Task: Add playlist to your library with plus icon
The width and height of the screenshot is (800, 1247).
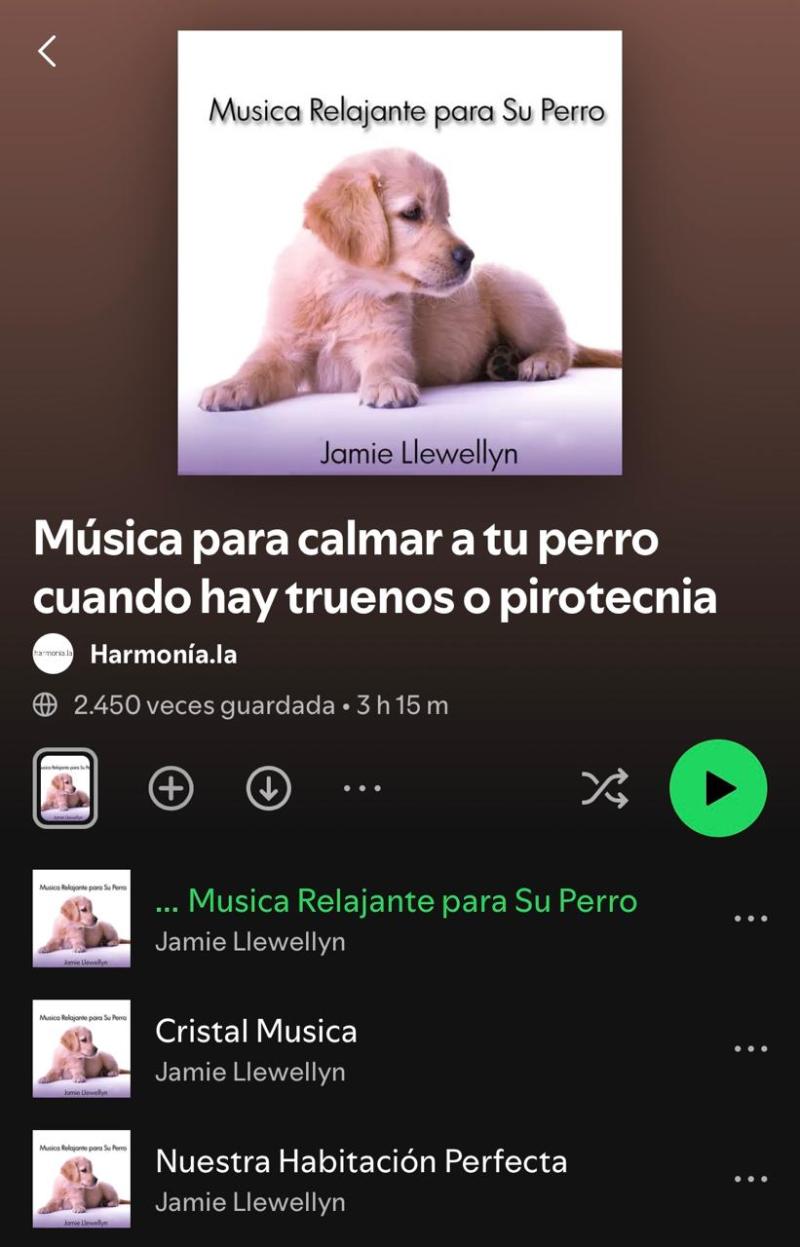Action: tap(170, 787)
